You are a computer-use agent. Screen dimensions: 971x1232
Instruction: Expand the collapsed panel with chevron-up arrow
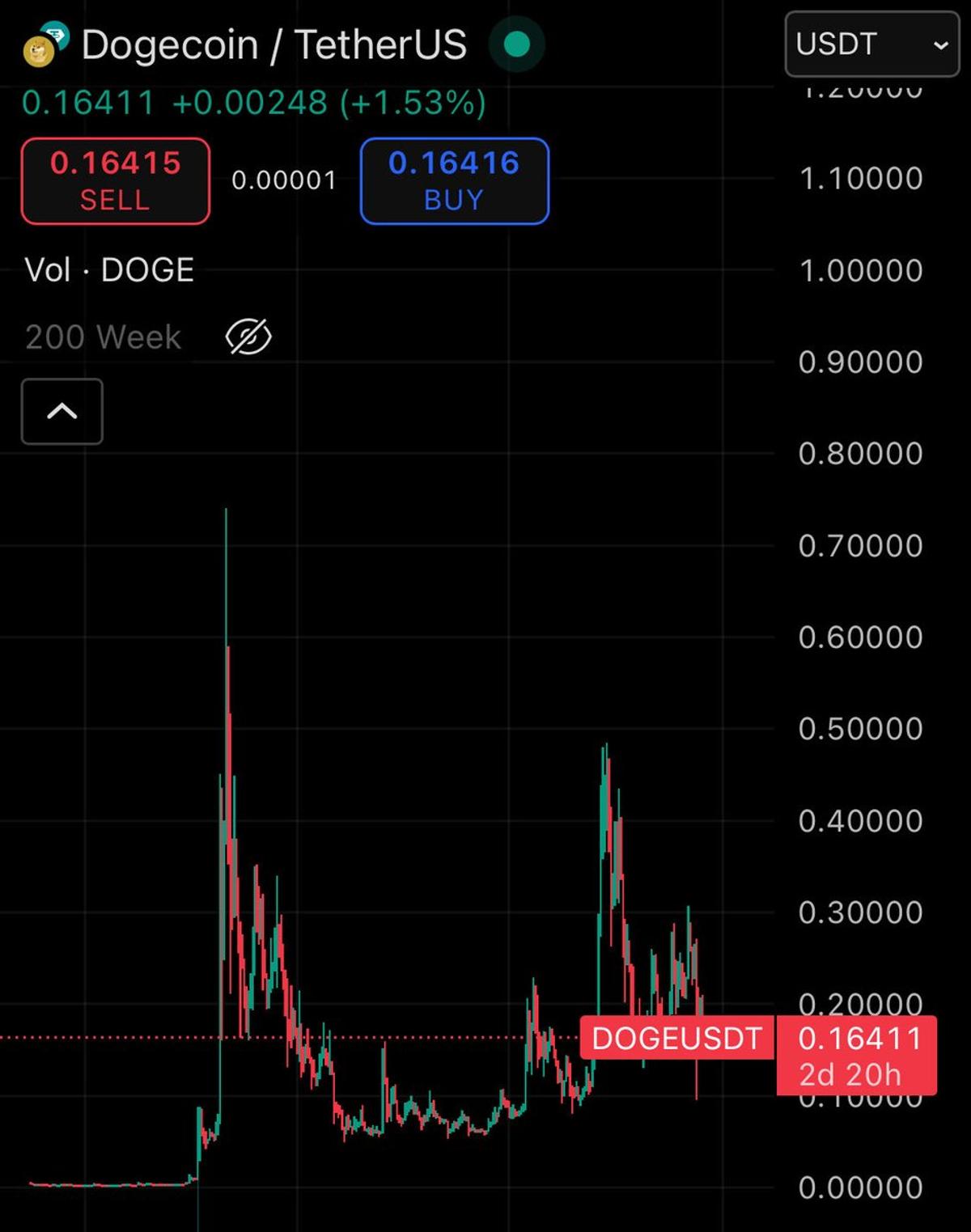click(61, 411)
